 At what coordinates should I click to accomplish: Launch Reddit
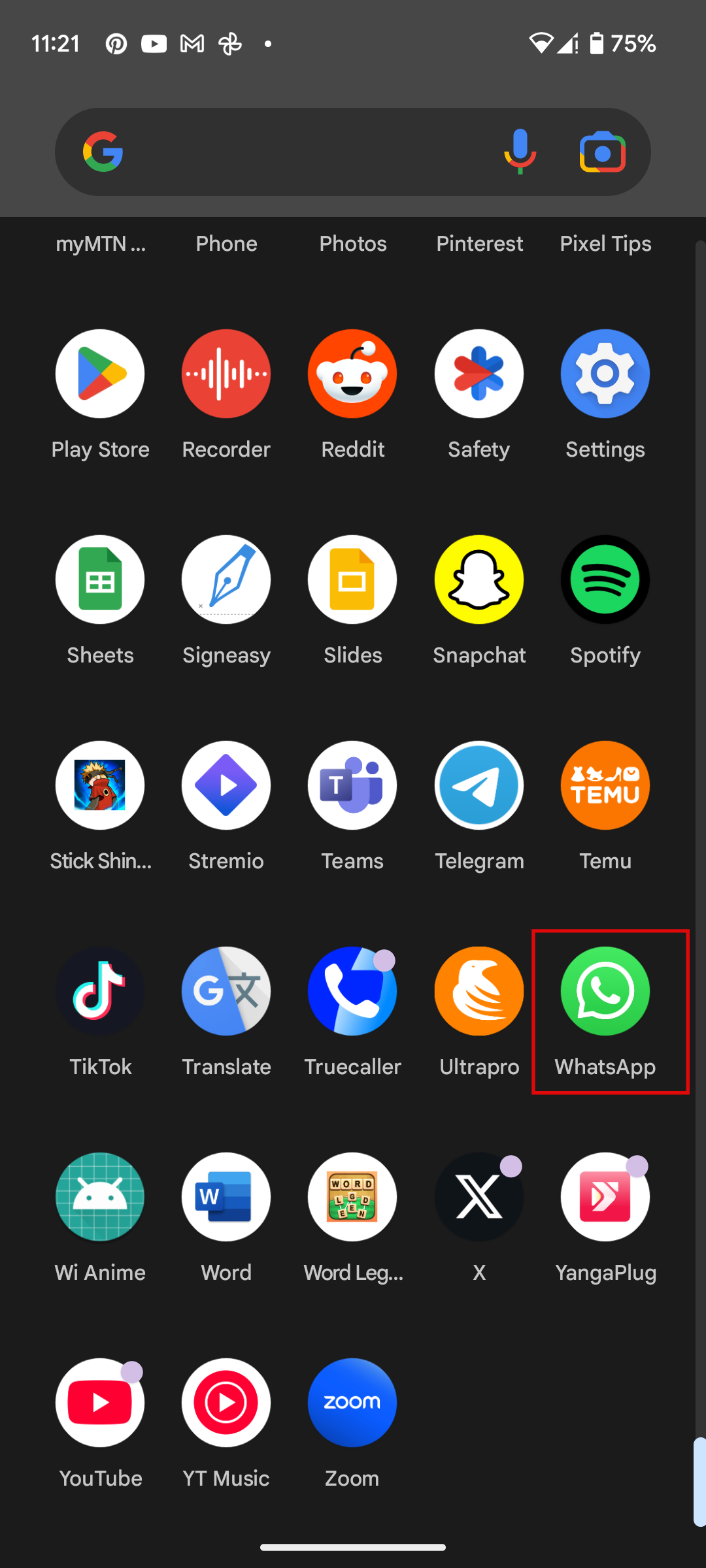click(x=352, y=374)
